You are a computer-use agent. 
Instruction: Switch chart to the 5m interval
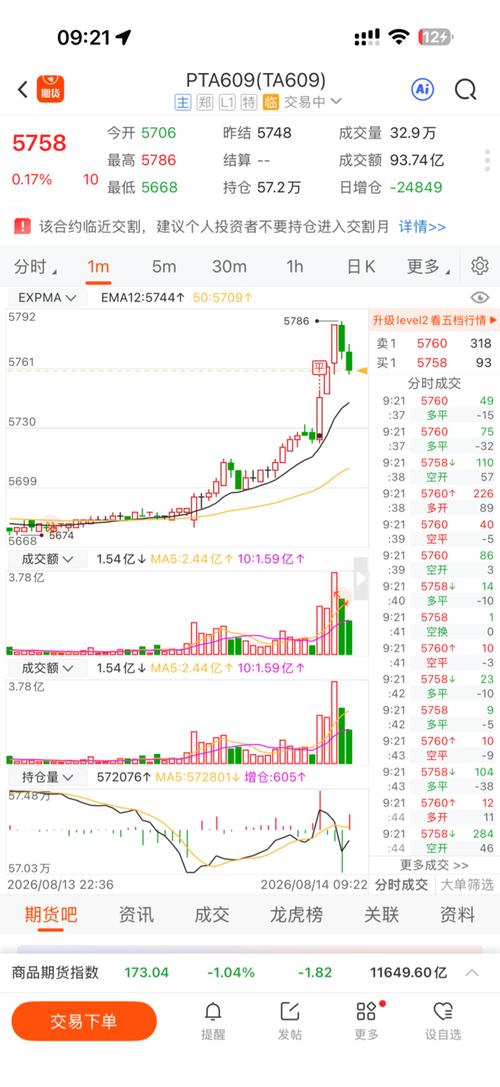pyautogui.click(x=164, y=266)
